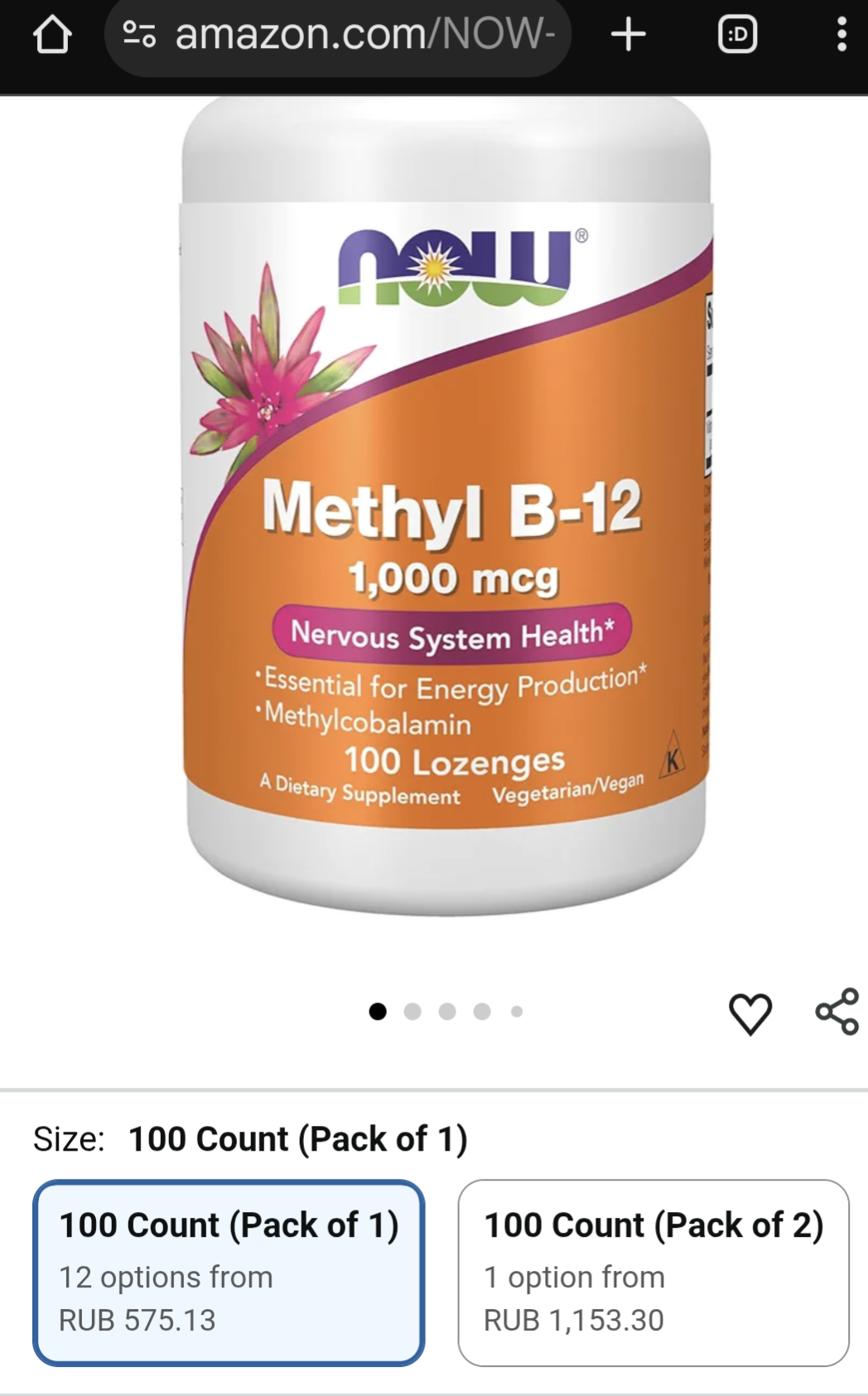Add the product to wish list
The image size is (868, 1396).
(750, 1013)
